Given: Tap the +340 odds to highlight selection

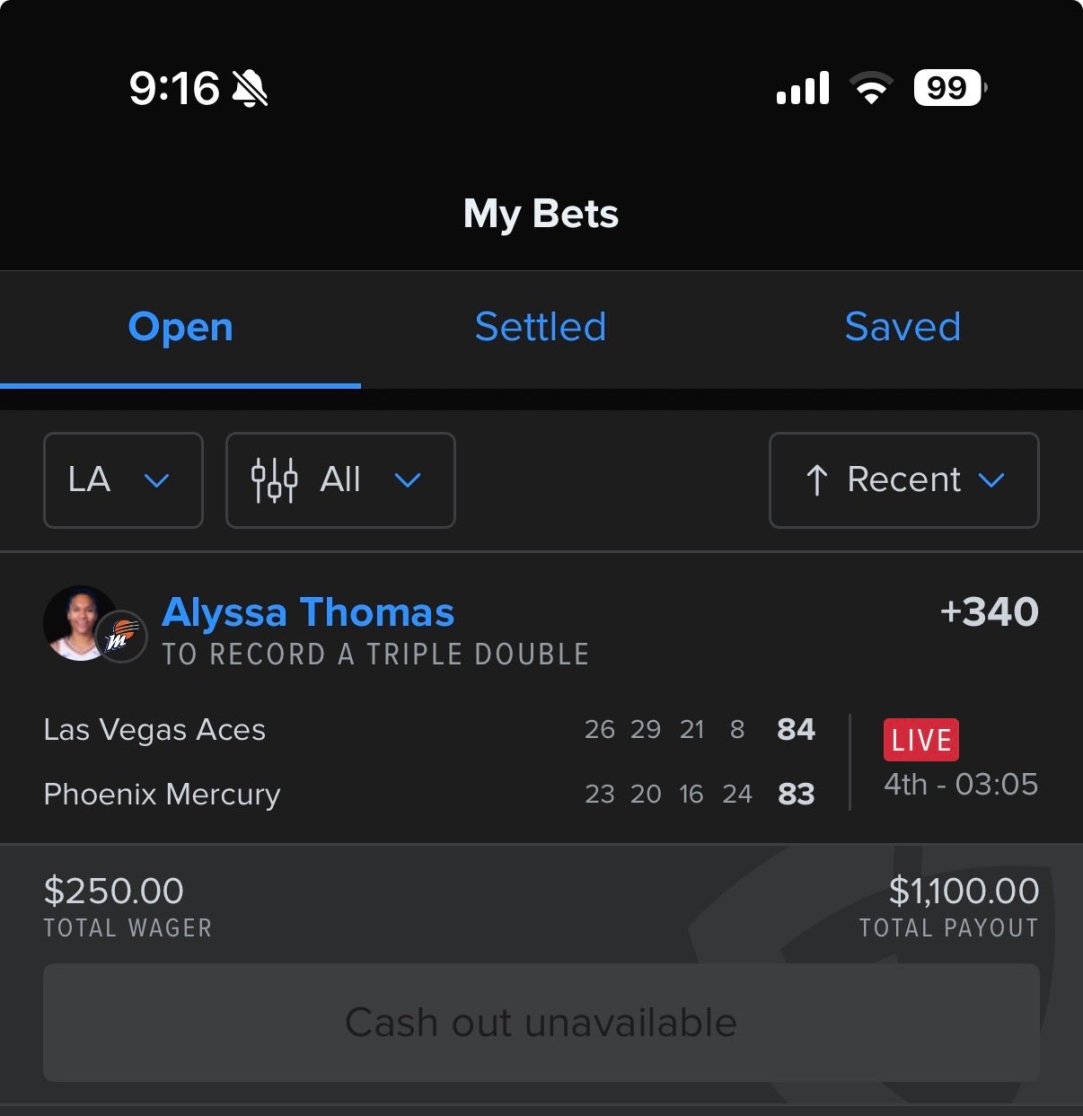Looking at the screenshot, I should pyautogui.click(x=989, y=613).
